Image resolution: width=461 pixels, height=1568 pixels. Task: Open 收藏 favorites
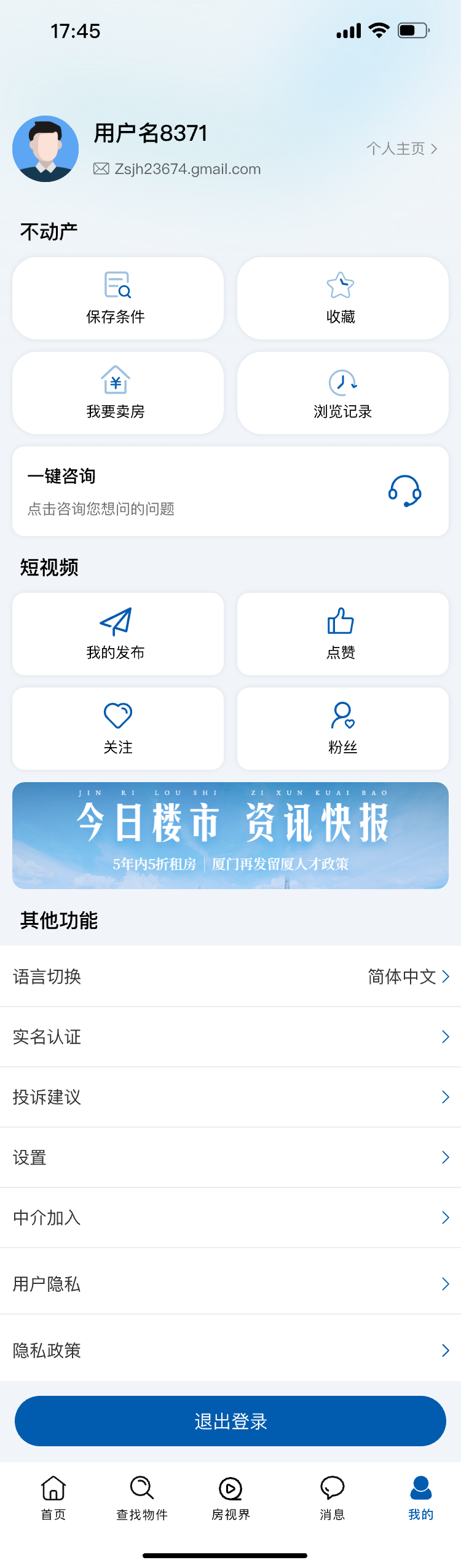(342, 298)
